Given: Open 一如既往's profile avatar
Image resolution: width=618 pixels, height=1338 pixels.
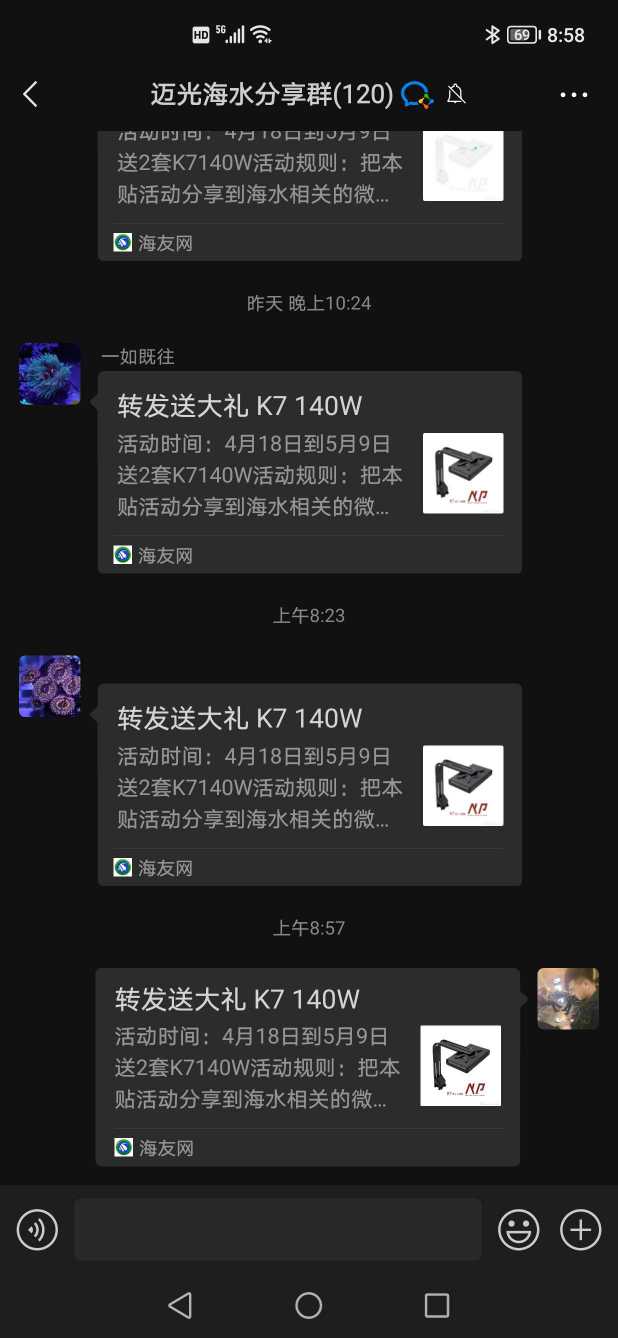Looking at the screenshot, I should click(x=50, y=374).
